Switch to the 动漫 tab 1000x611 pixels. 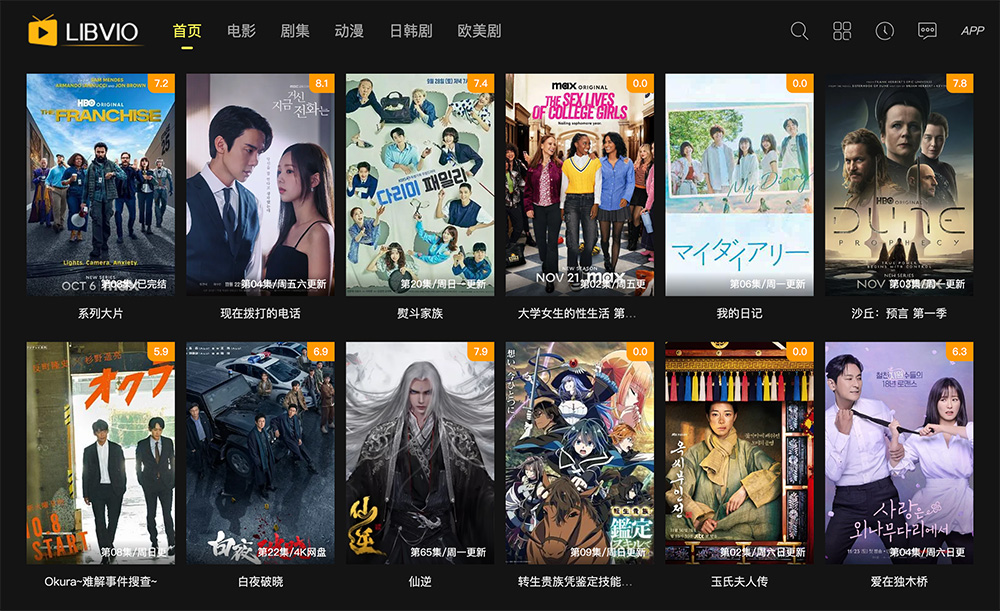348,31
